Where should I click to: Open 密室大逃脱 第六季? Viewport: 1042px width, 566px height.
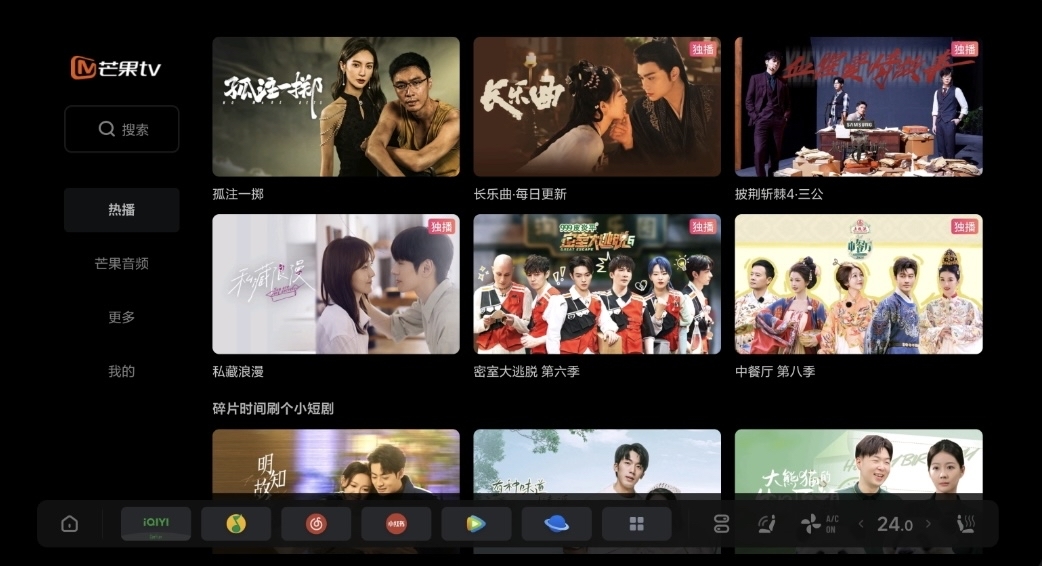coord(597,284)
